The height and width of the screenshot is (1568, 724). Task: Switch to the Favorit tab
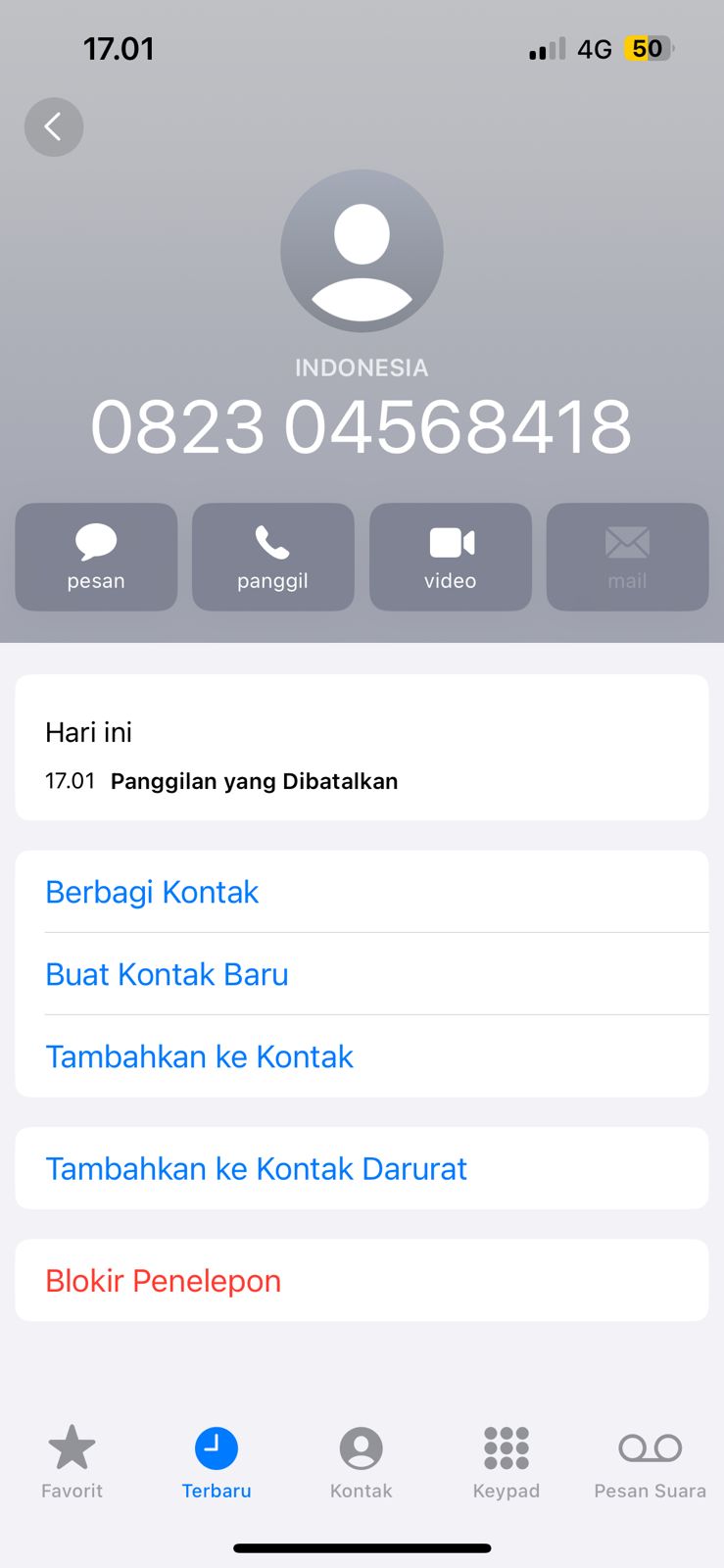[x=72, y=1460]
